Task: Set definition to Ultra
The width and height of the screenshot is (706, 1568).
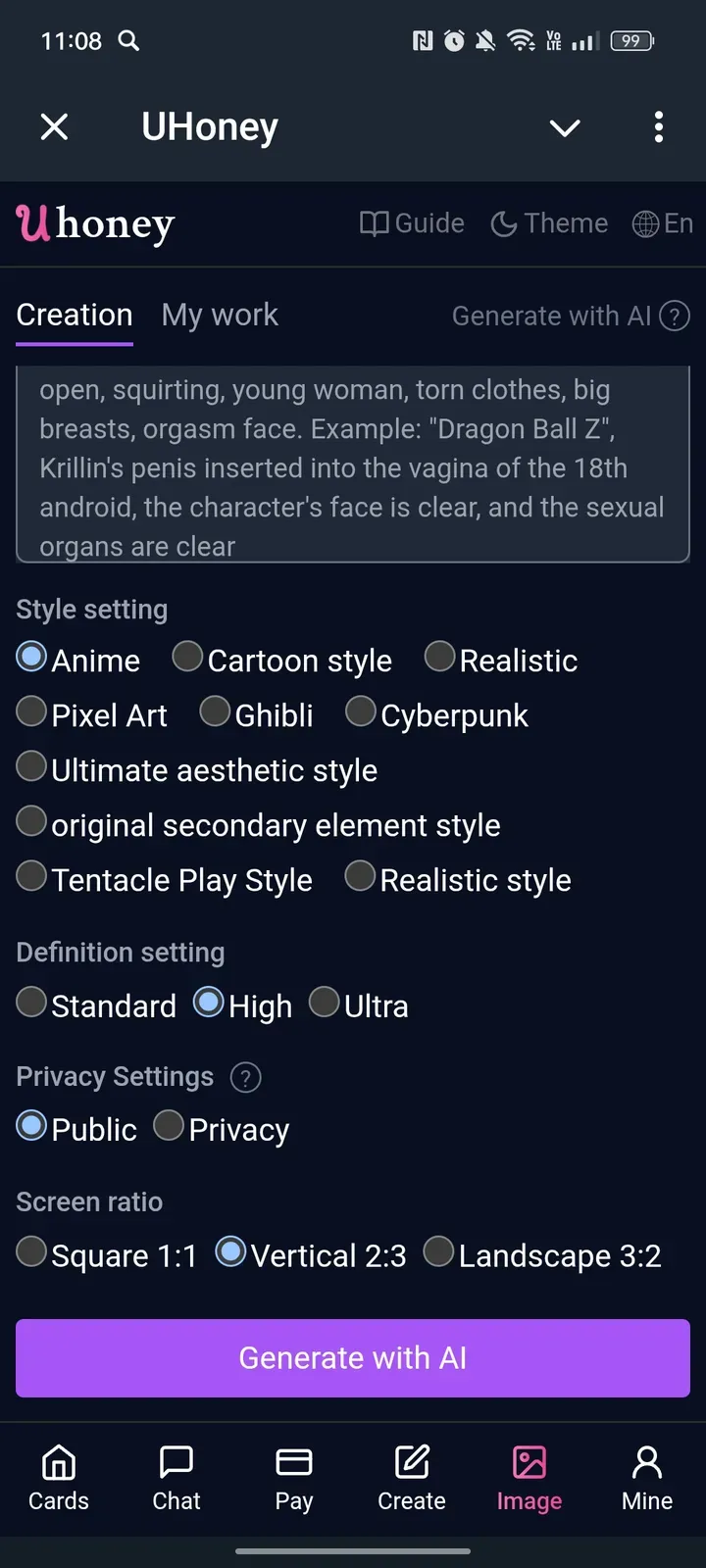Action: 325,1003
